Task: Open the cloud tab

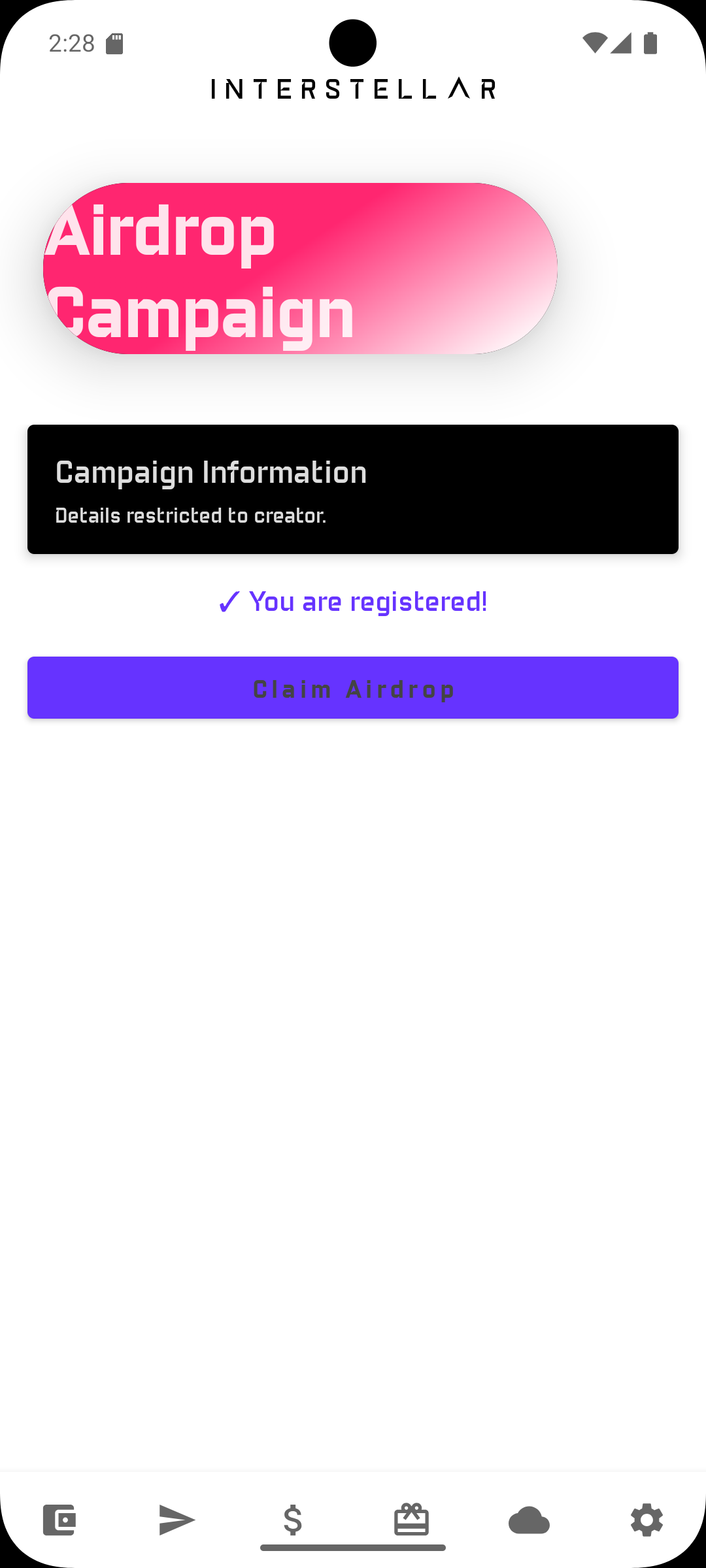Action: 529,1520
